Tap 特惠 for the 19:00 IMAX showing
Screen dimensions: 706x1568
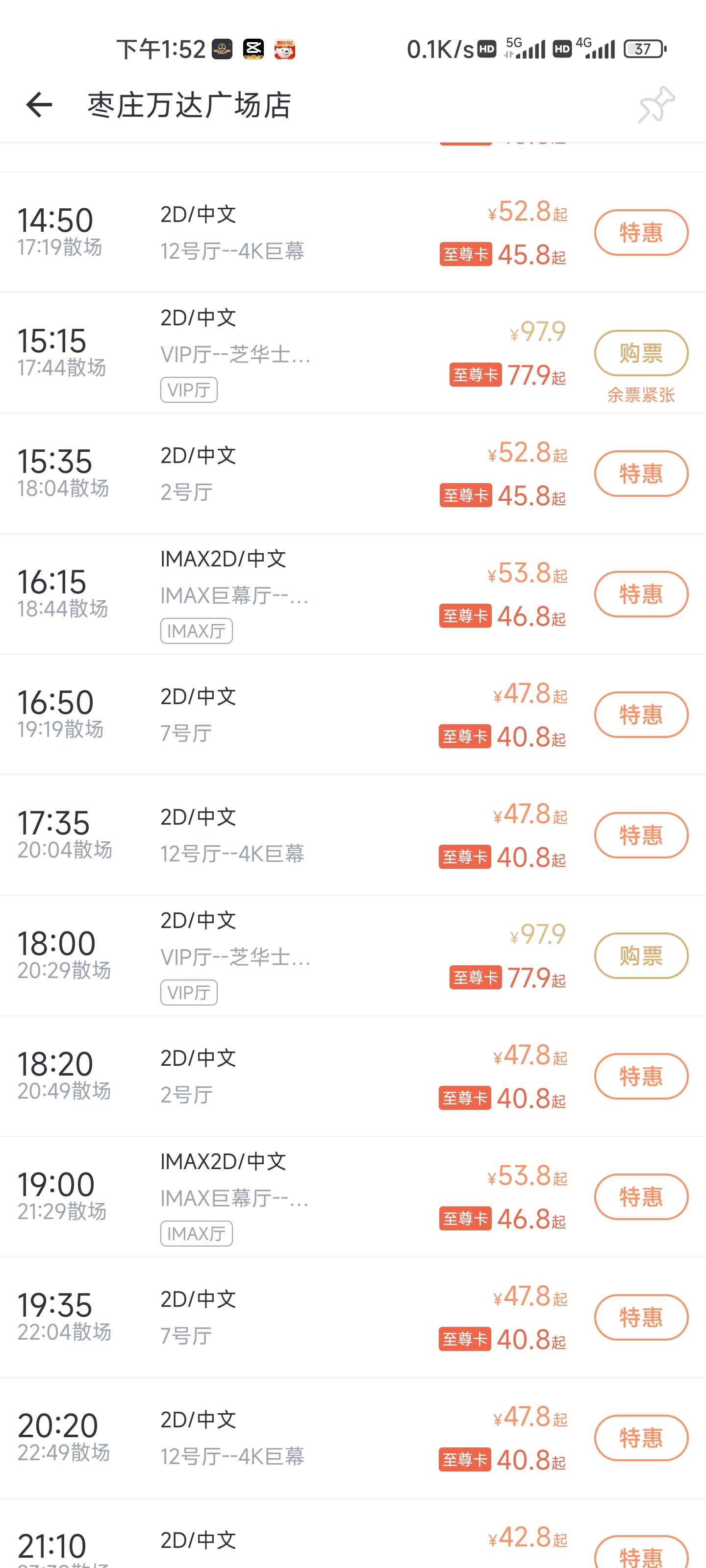pos(641,1197)
